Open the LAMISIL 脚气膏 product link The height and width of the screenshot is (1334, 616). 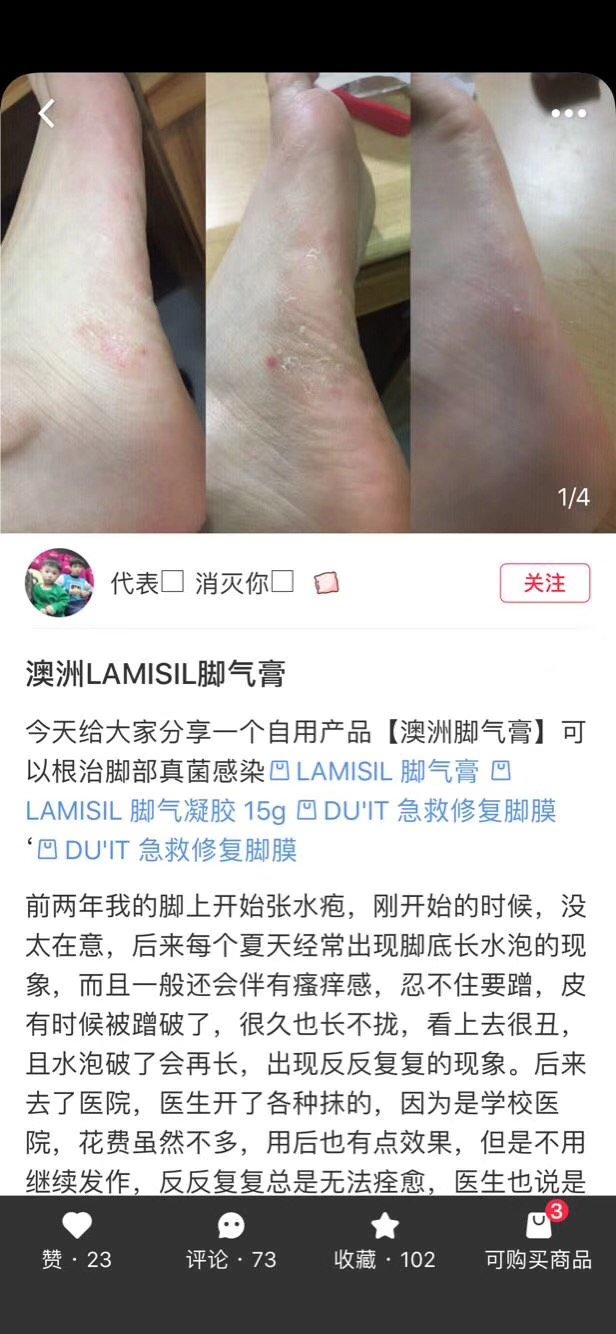coord(375,772)
